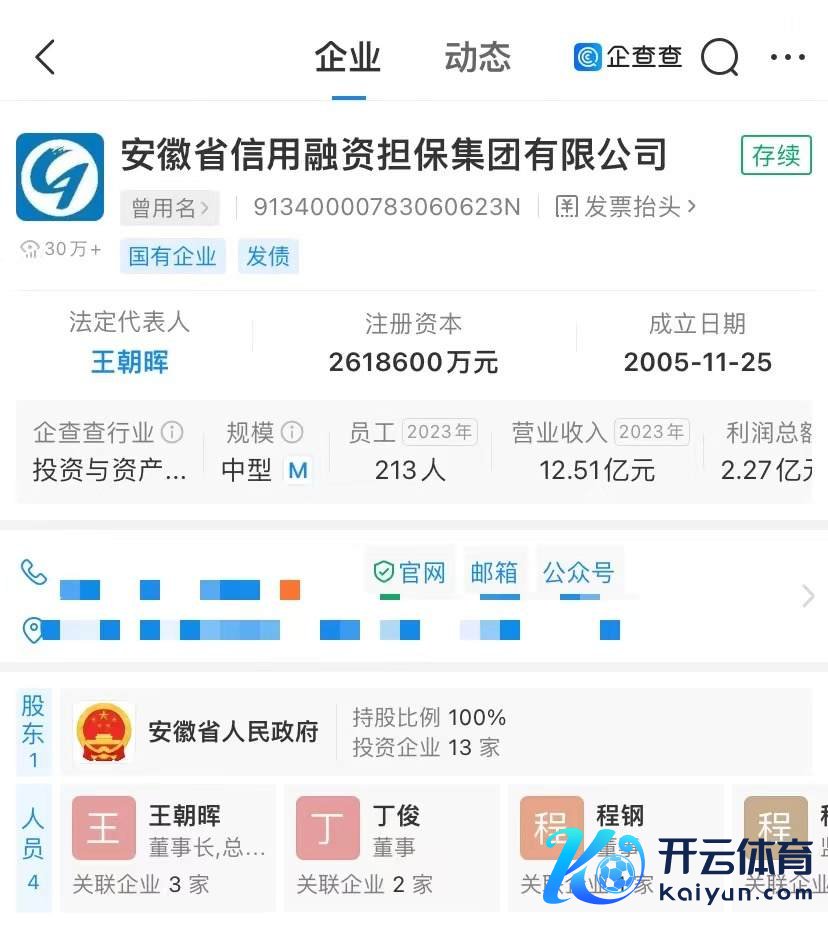This screenshot has width=828, height=926.
Task: Show info about 企查查行业
Action: 173,432
